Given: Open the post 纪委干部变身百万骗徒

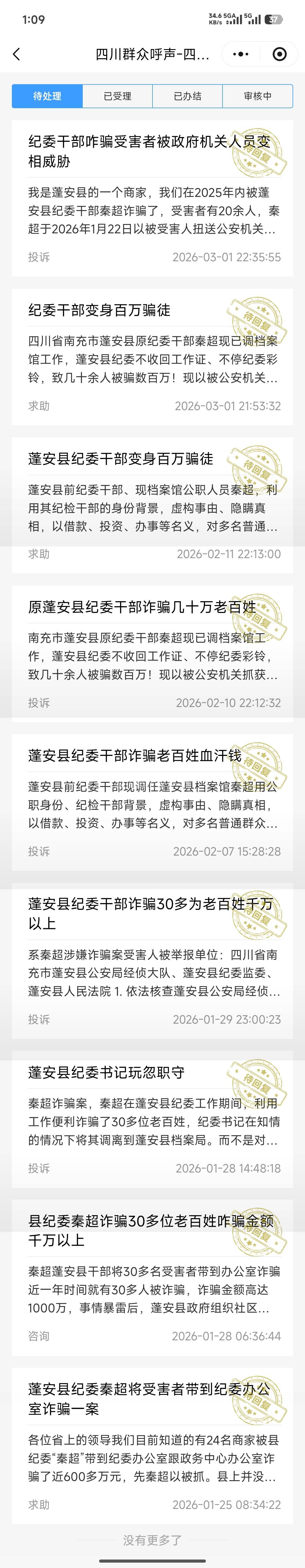Looking at the screenshot, I should [x=99, y=310].
